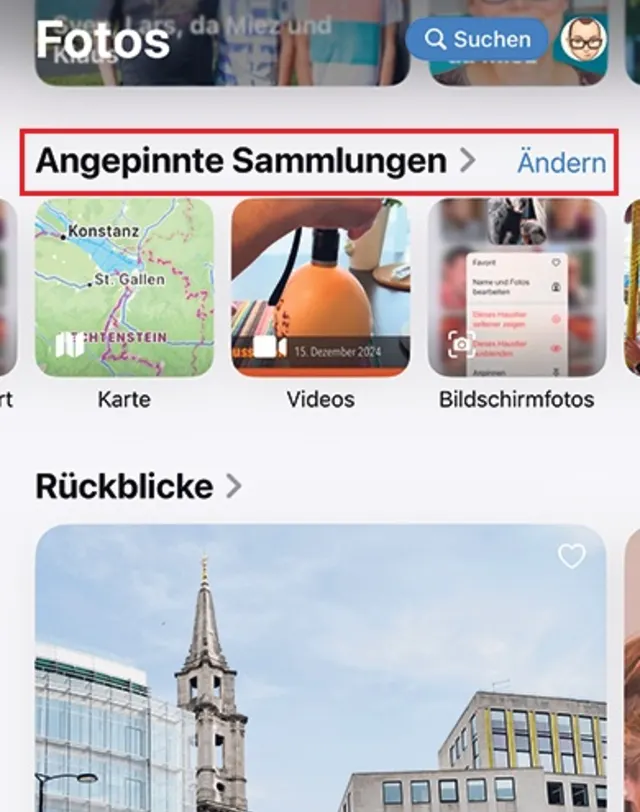The width and height of the screenshot is (640, 812).
Task: Open the church tower memory card
Action: [x=320, y=680]
